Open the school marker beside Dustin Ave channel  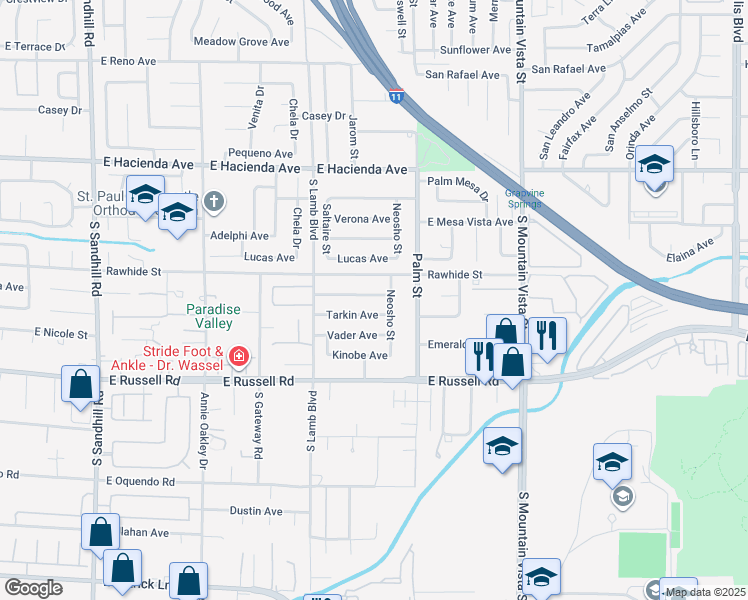502,446
